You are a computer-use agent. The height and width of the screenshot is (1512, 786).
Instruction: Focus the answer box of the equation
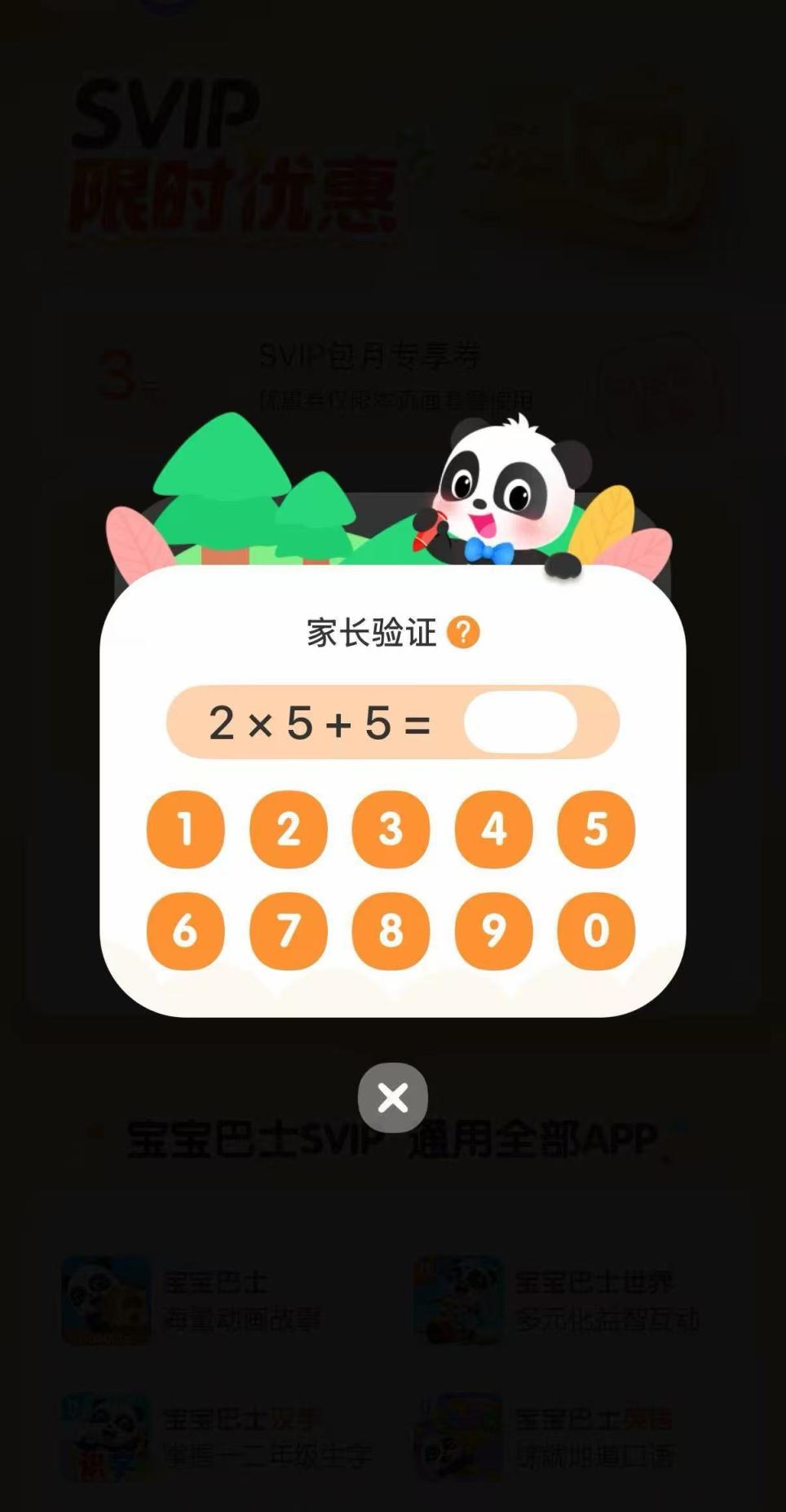pos(520,723)
